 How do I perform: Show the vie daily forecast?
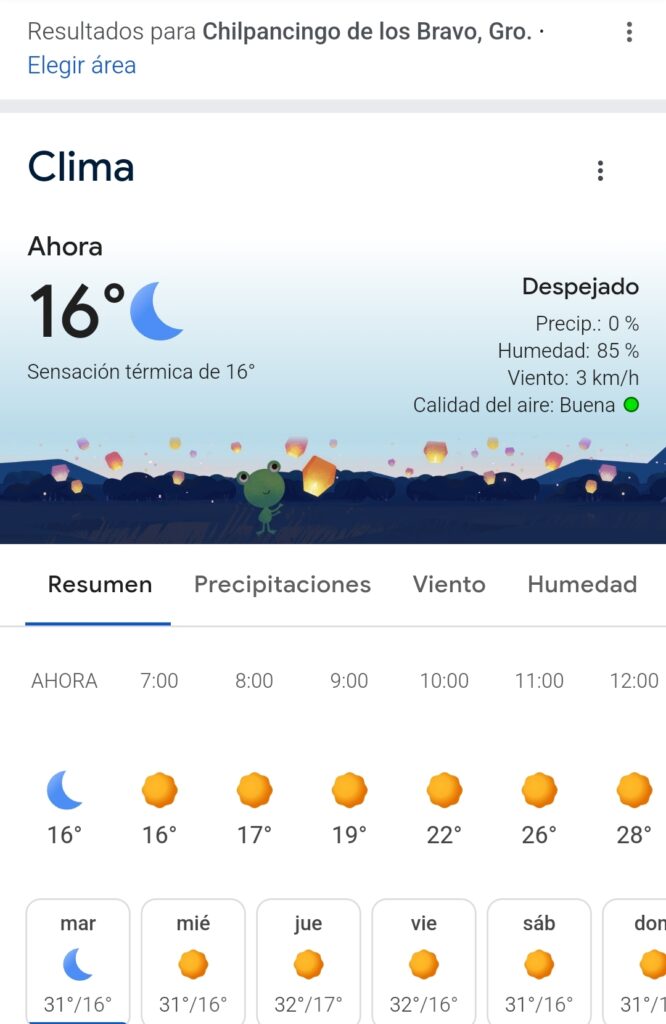[424, 962]
